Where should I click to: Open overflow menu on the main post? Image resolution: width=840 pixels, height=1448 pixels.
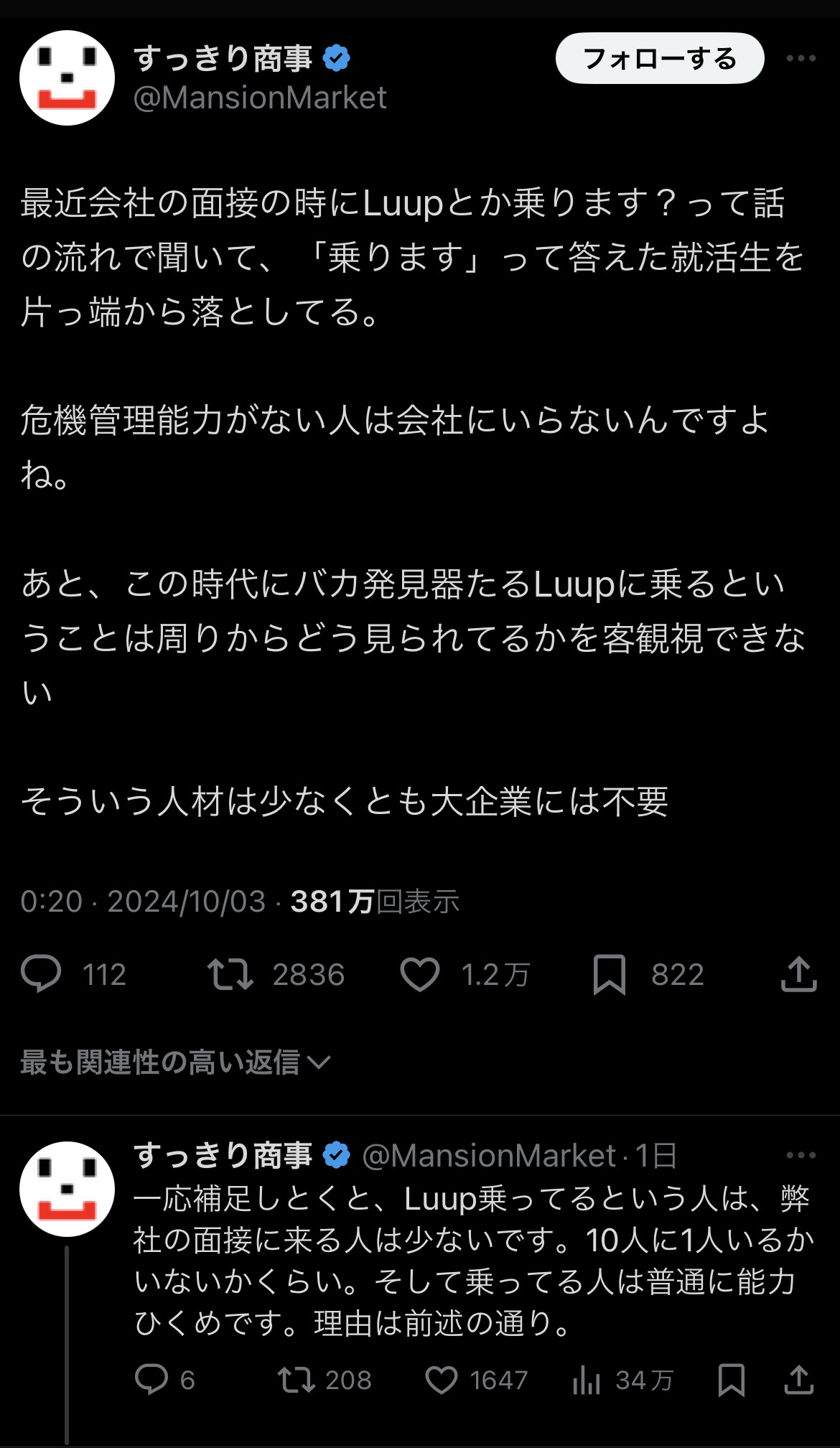801,58
